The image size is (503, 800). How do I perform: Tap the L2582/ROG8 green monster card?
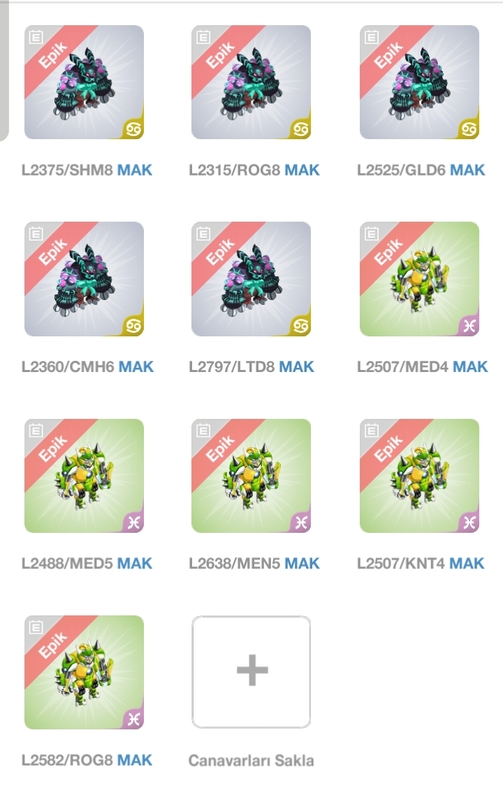84,672
